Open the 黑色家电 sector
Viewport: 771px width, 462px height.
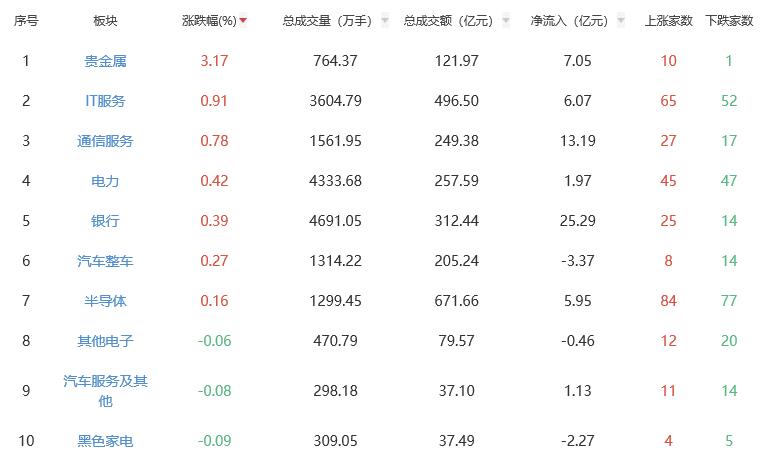point(105,441)
